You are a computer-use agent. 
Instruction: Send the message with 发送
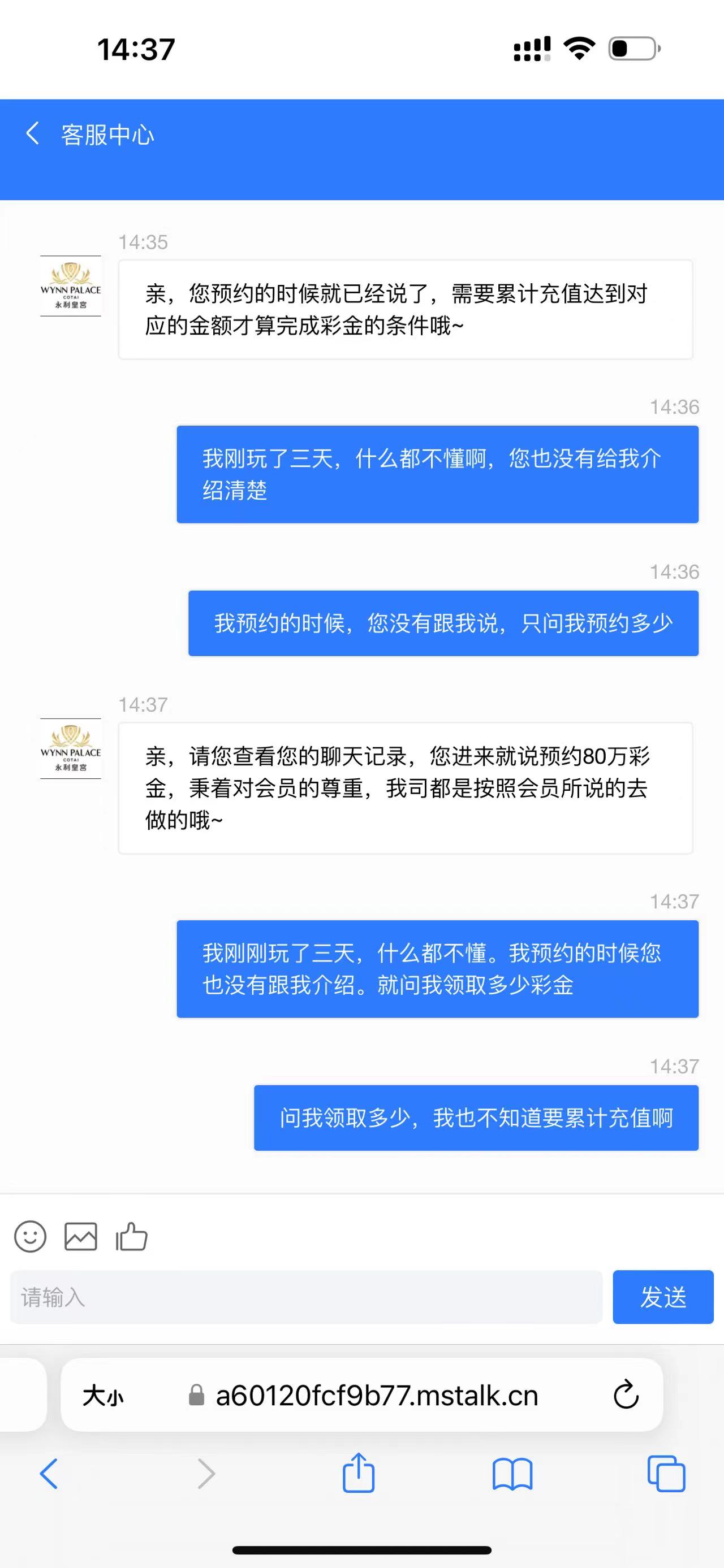662,1297
